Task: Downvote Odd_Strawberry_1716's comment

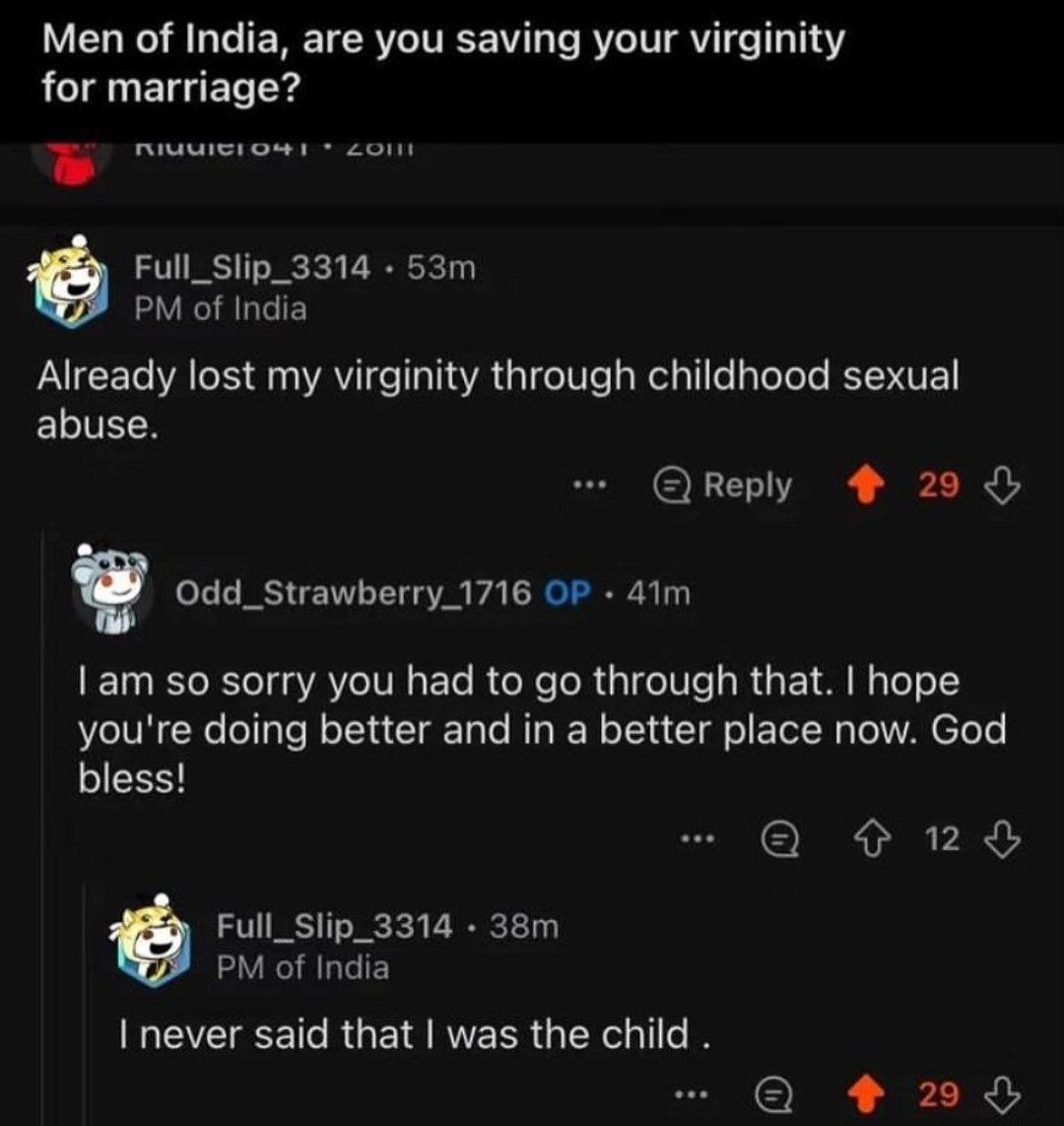Action: coord(1001,839)
